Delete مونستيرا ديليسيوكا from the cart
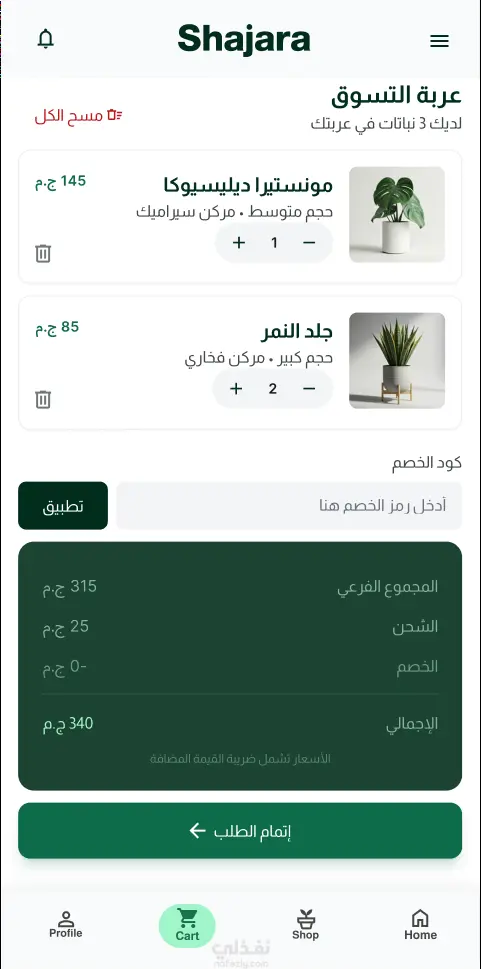481x969 pixels. click(x=43, y=253)
